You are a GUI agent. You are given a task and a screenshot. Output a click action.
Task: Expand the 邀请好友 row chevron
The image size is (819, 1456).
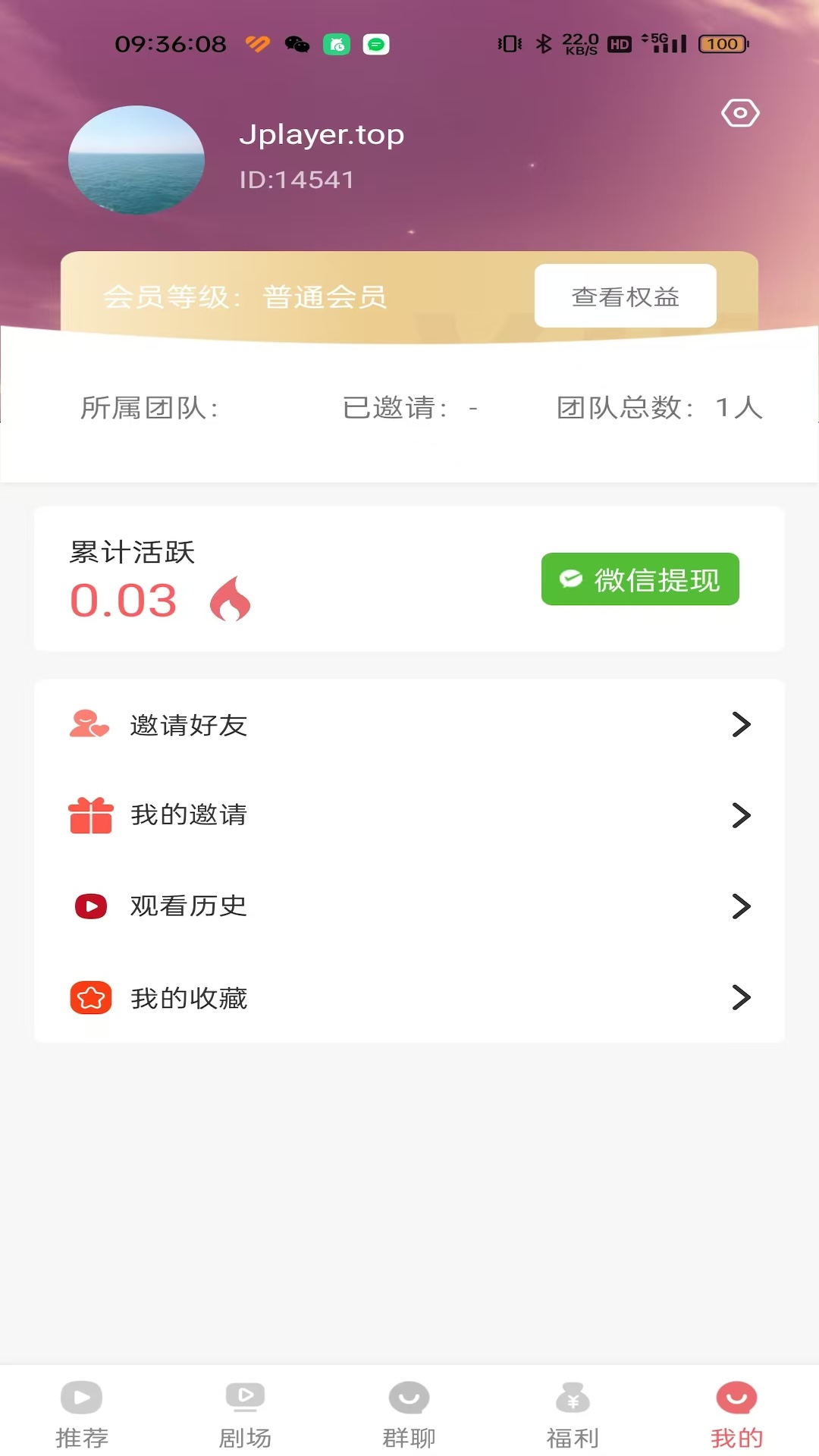click(739, 725)
